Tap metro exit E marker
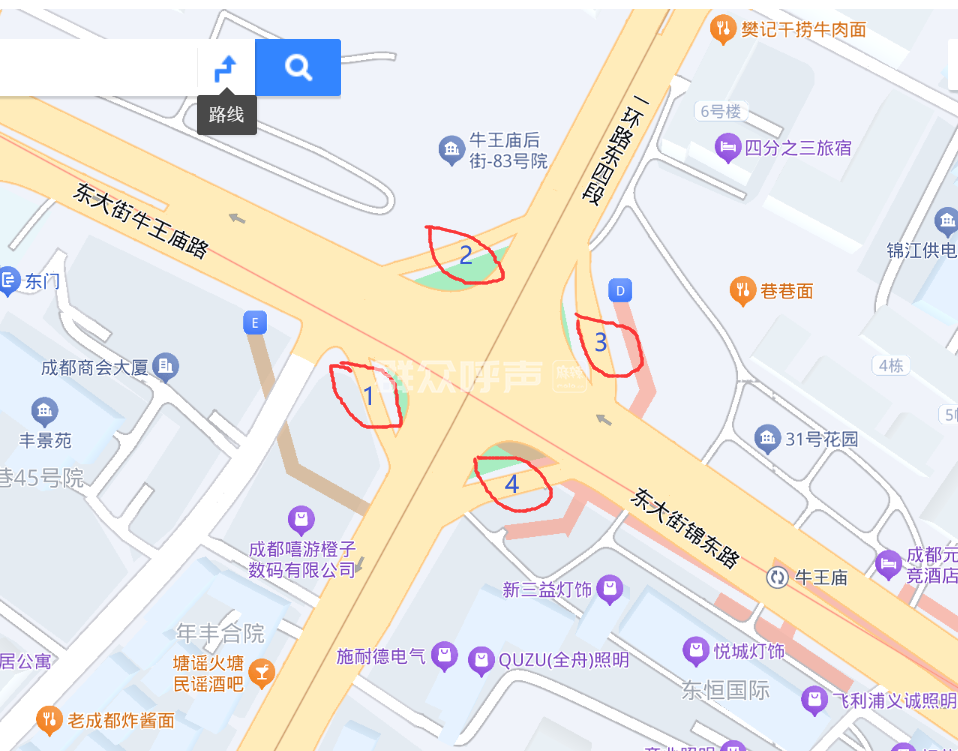The image size is (958, 751). 255,322
